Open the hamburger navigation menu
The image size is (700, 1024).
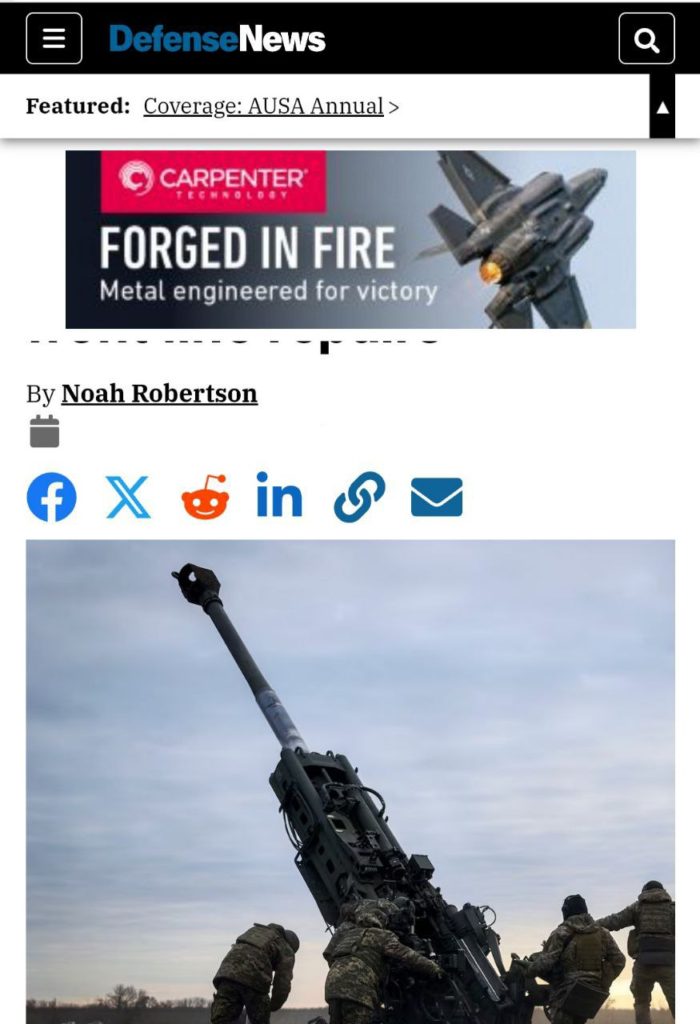[x=54, y=39]
